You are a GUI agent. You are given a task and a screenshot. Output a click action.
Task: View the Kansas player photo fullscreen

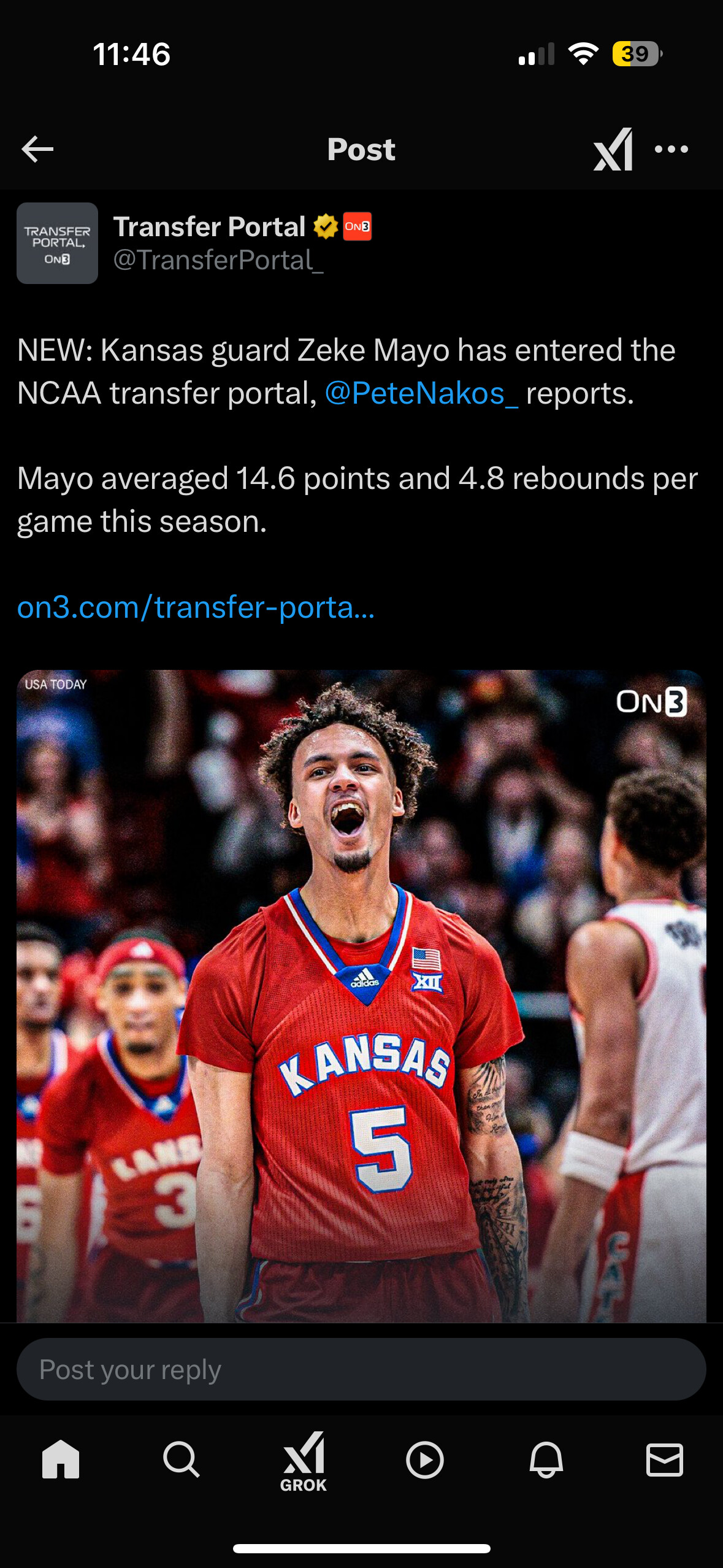[361, 995]
